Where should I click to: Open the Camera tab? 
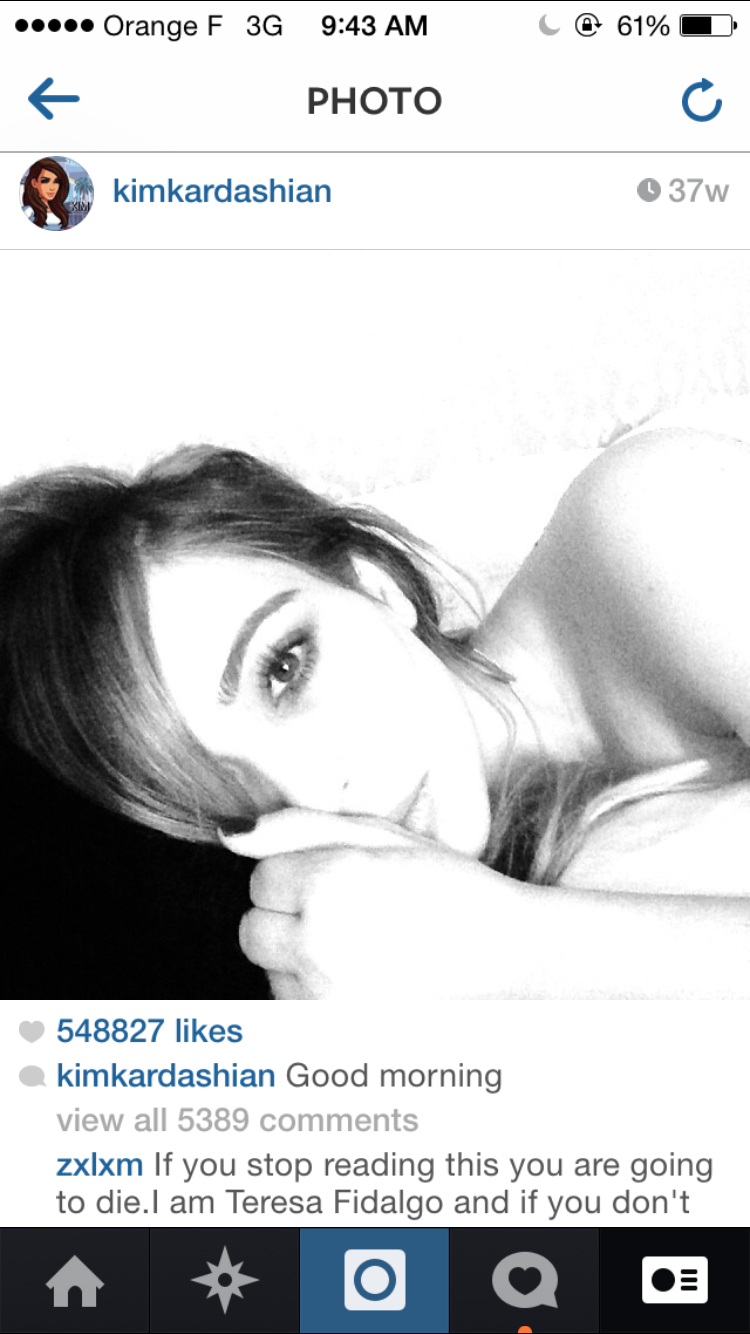point(375,1281)
